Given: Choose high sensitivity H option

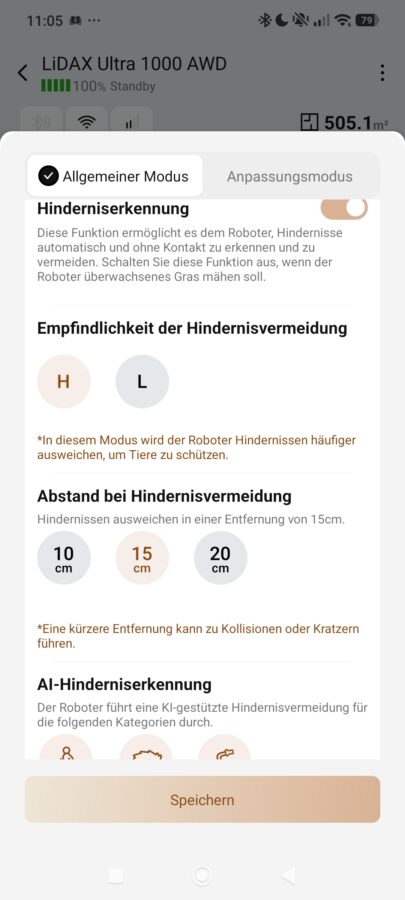Looking at the screenshot, I should pyautogui.click(x=64, y=381).
